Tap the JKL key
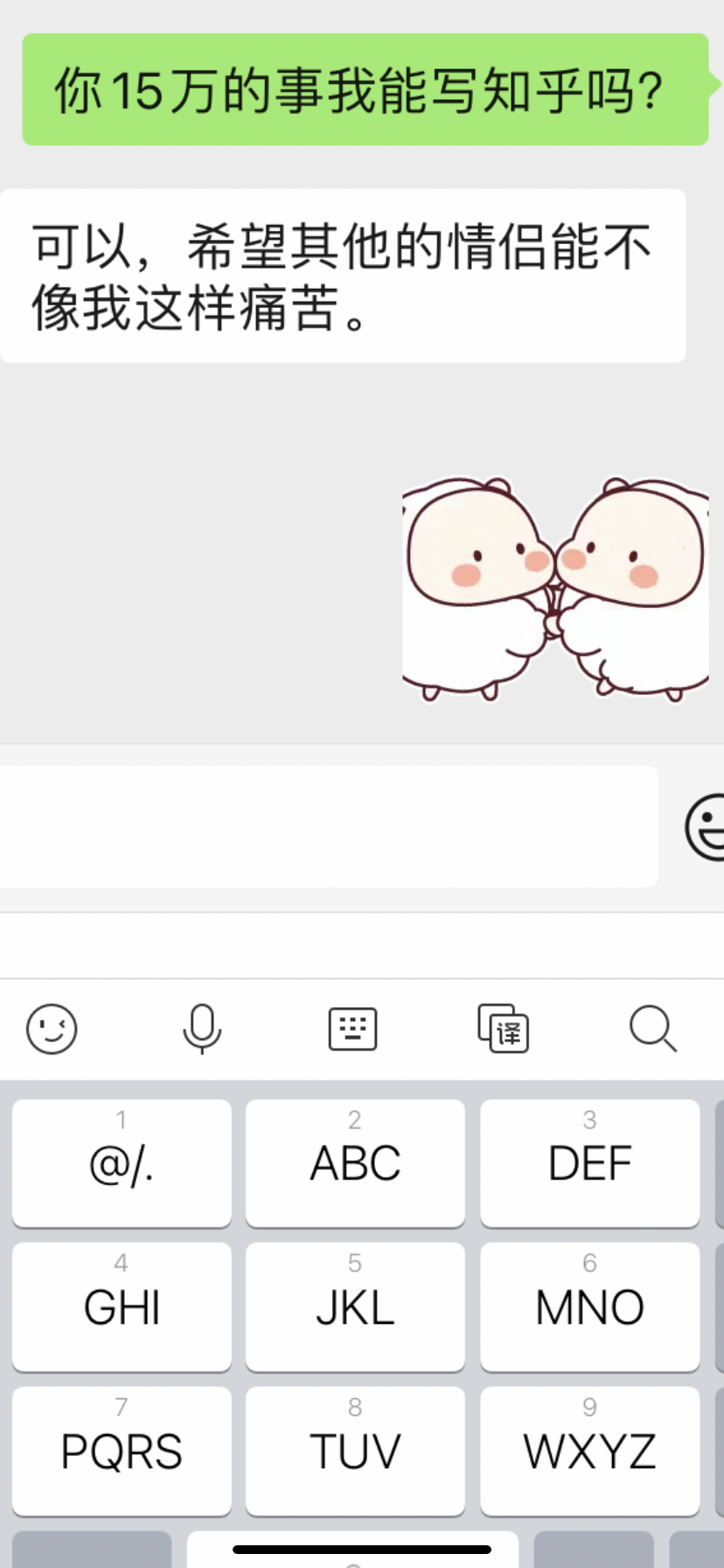 coord(355,1306)
